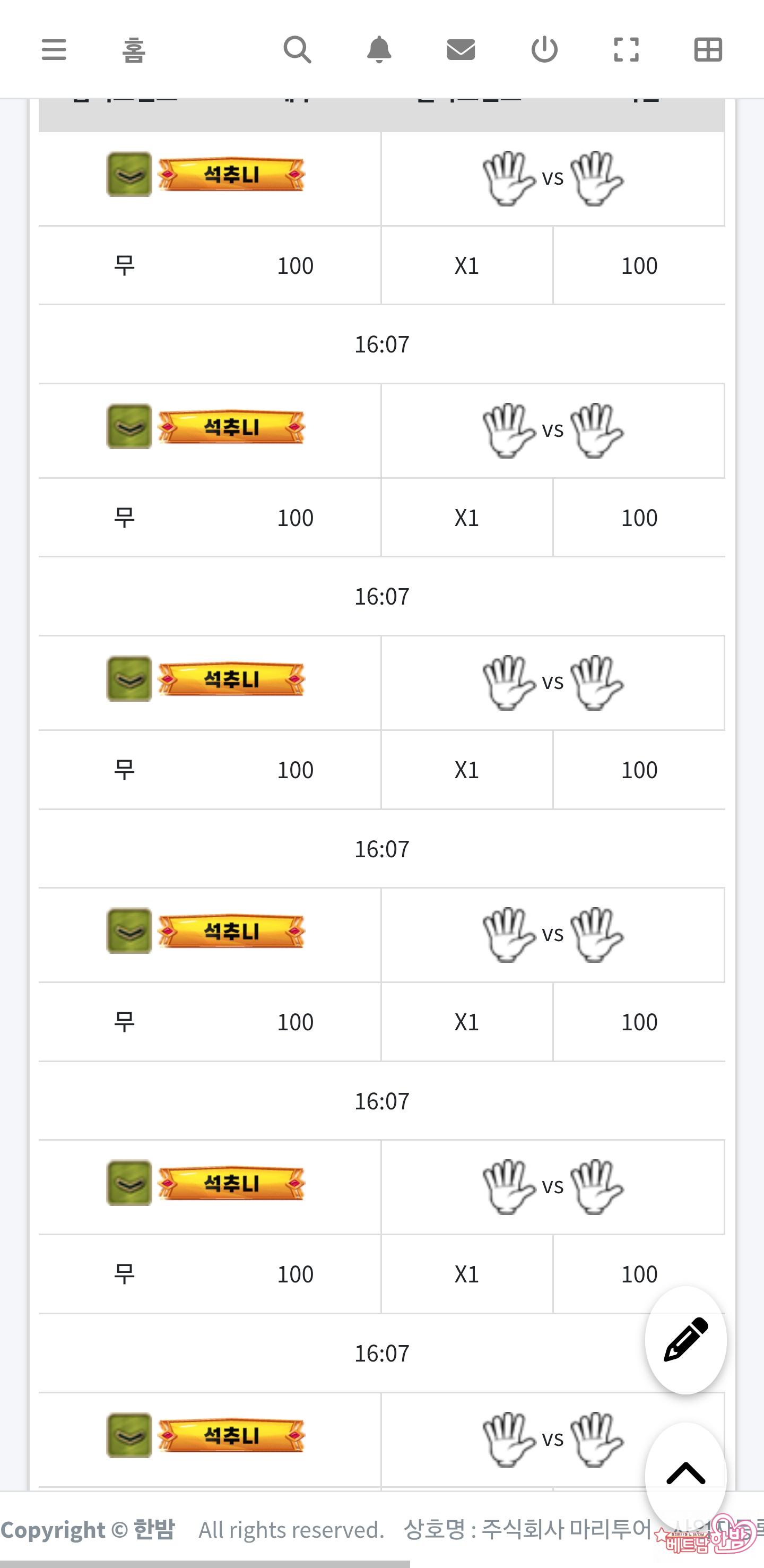The width and height of the screenshot is (764, 1568).
Task: Open the search icon
Action: coord(298,49)
